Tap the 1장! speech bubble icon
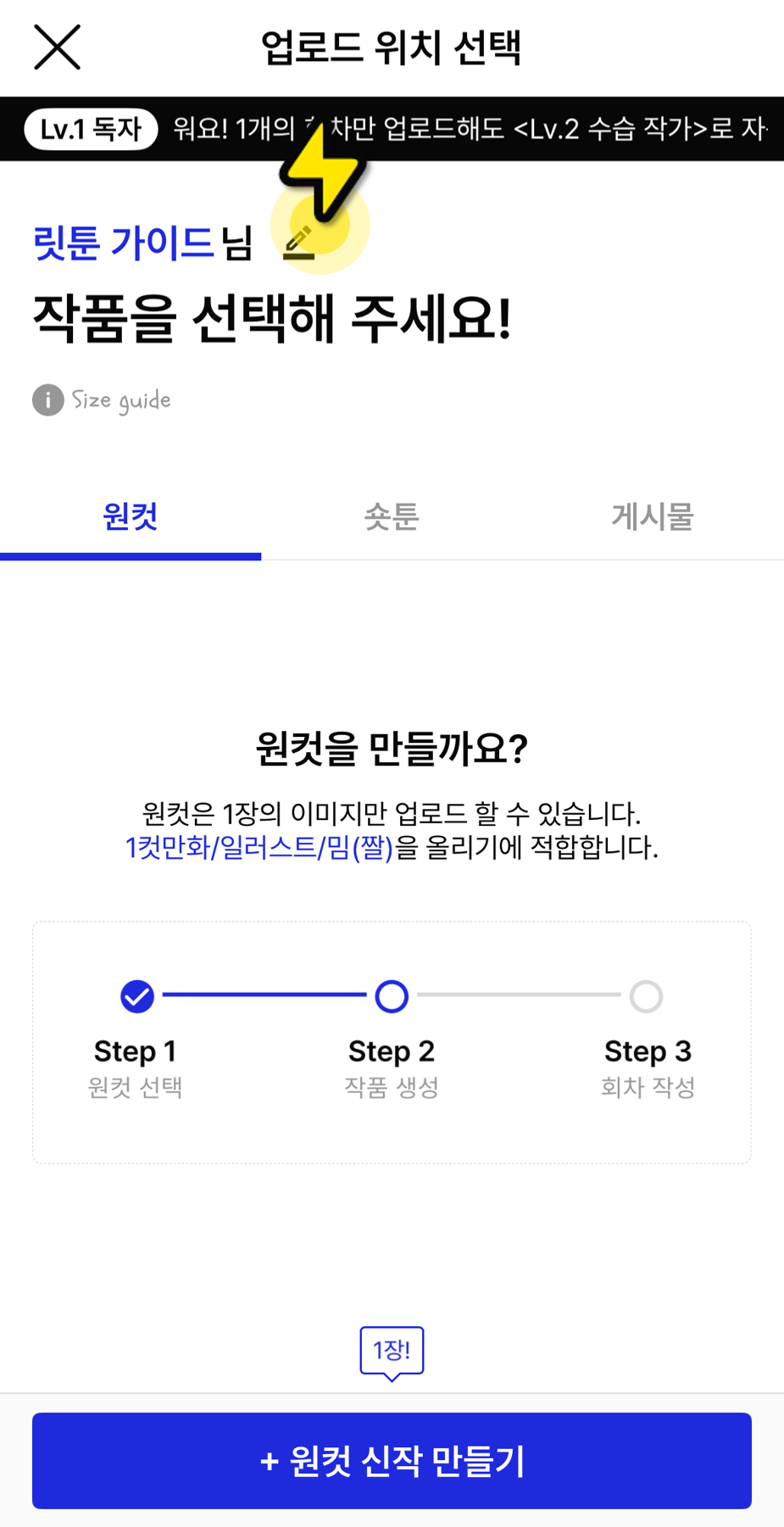Image resolution: width=784 pixels, height=1527 pixels. pos(392,1350)
